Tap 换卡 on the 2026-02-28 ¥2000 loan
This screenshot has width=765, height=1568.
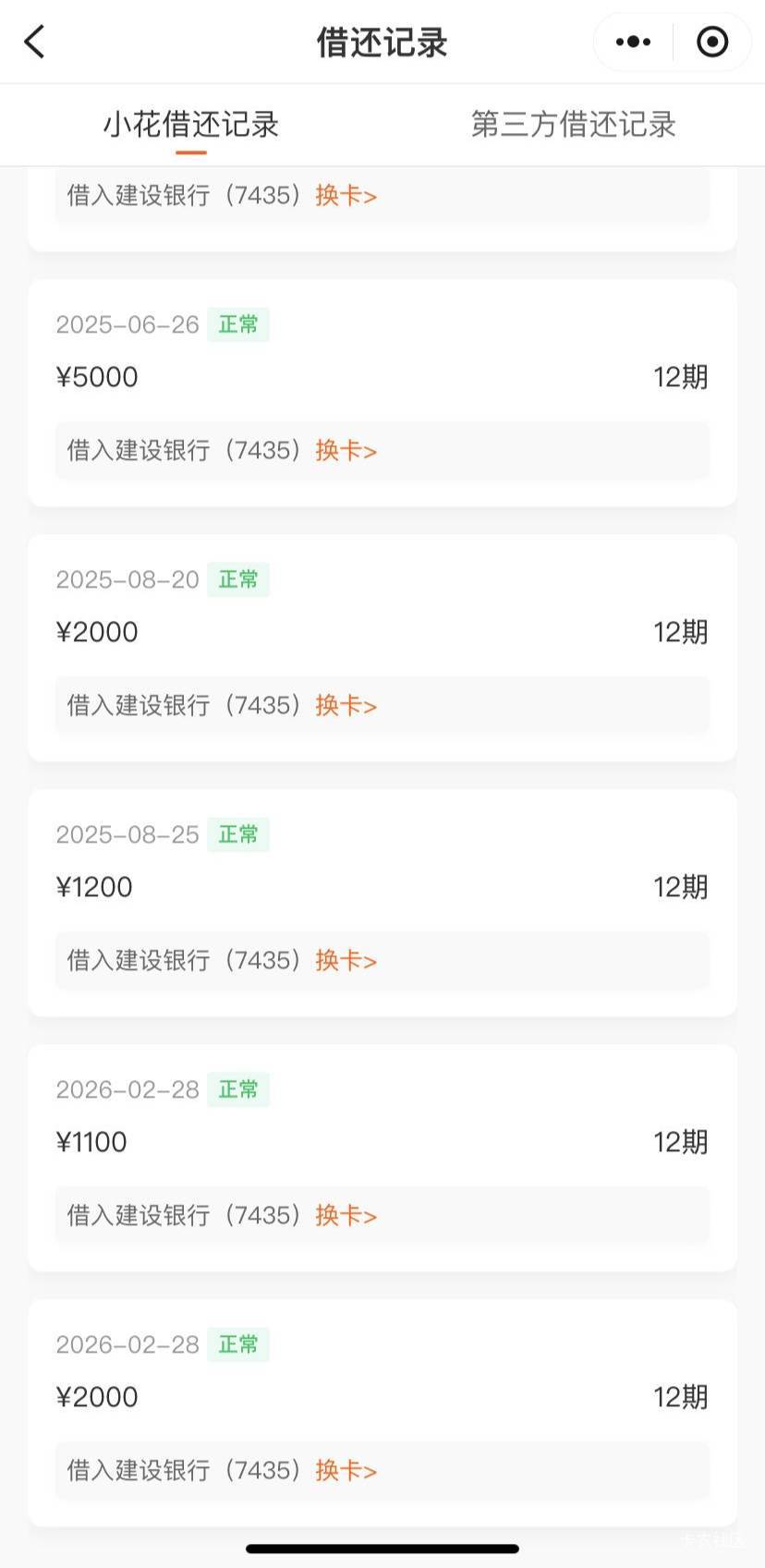coord(346,1471)
